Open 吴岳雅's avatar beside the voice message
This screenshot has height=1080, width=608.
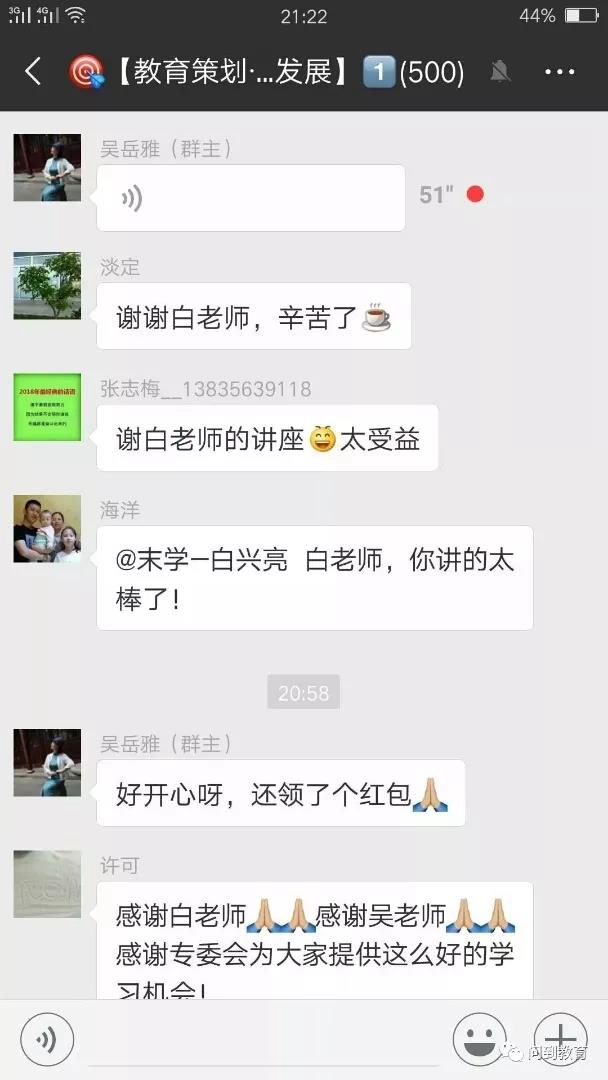pos(47,168)
